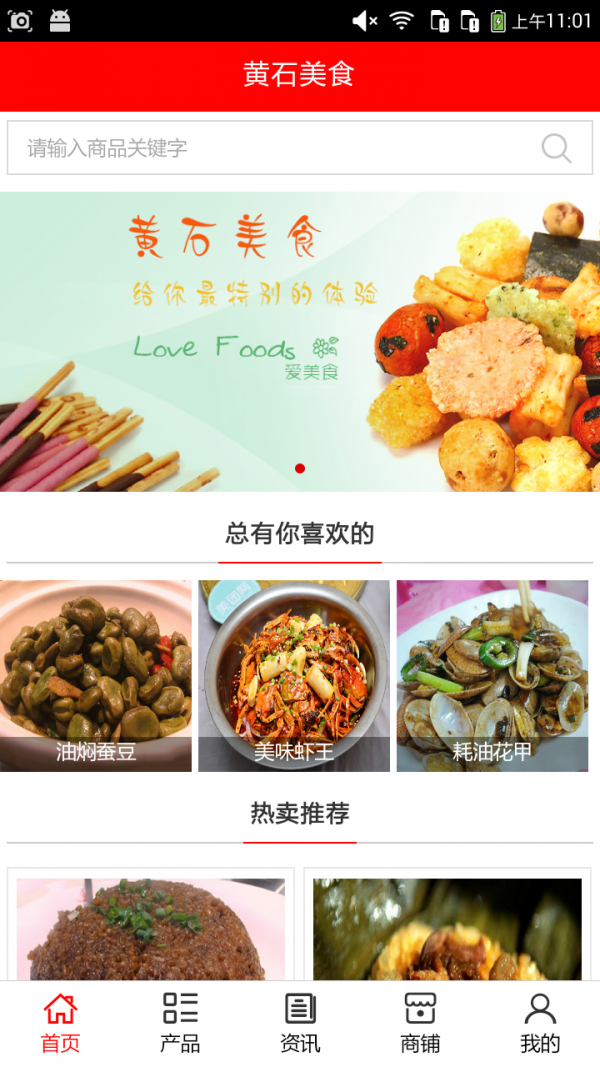Switch to the 资讯 tab
Image resolution: width=600 pixels, height=1067 pixels.
tap(300, 1023)
